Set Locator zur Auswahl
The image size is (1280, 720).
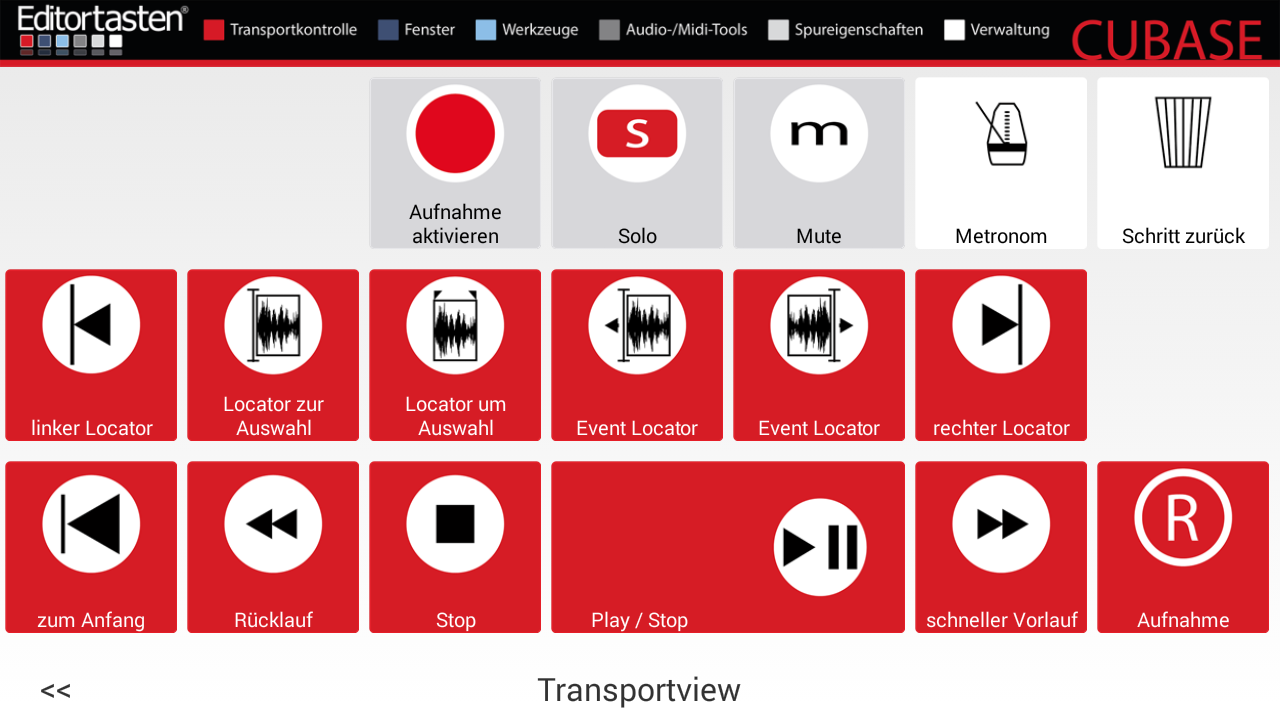[x=273, y=355]
